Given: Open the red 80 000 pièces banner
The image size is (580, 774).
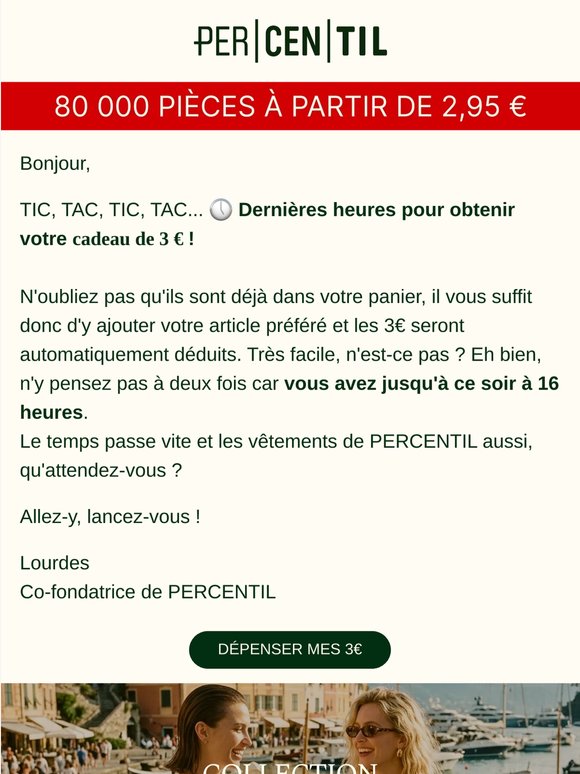Looking at the screenshot, I should [290, 106].
